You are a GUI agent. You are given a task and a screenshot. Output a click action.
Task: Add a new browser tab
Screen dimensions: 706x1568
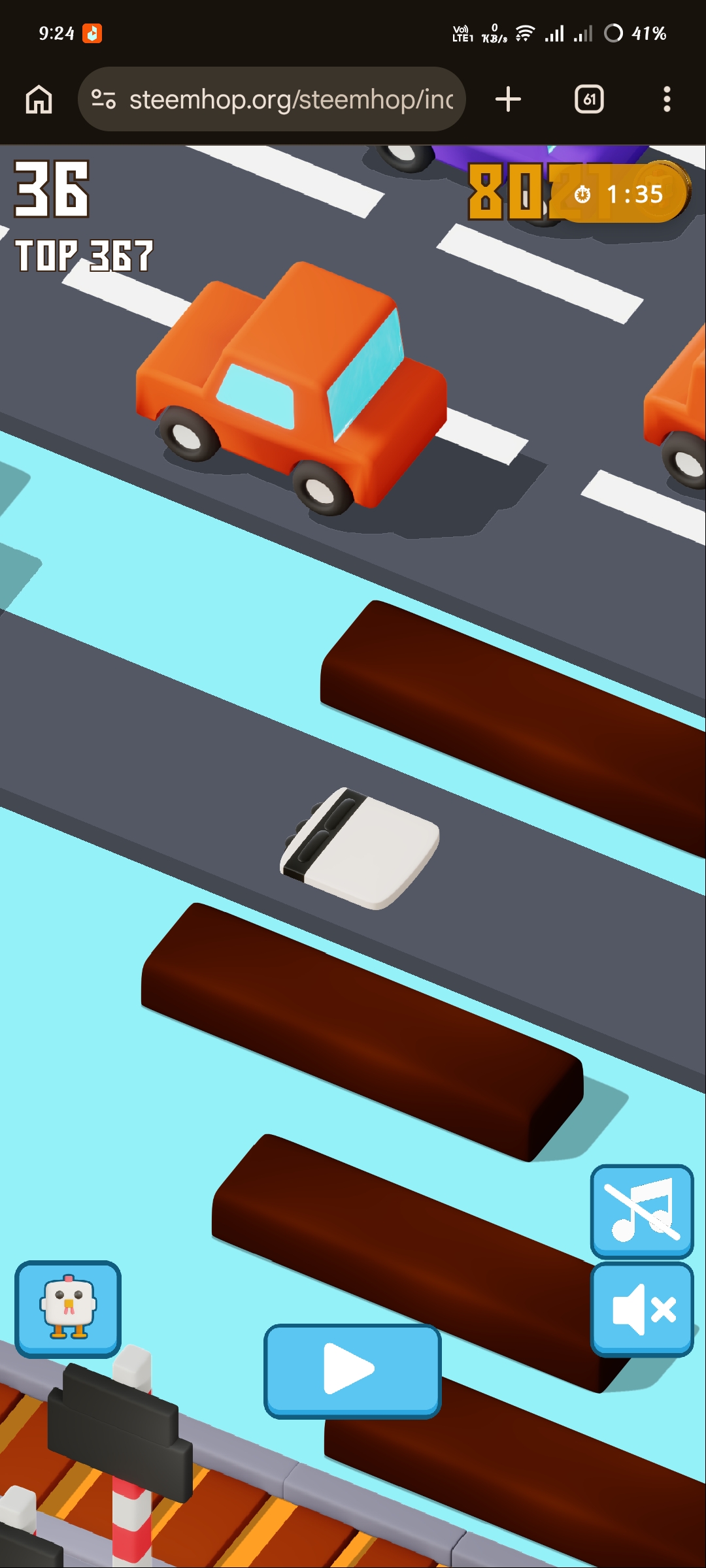(508, 99)
